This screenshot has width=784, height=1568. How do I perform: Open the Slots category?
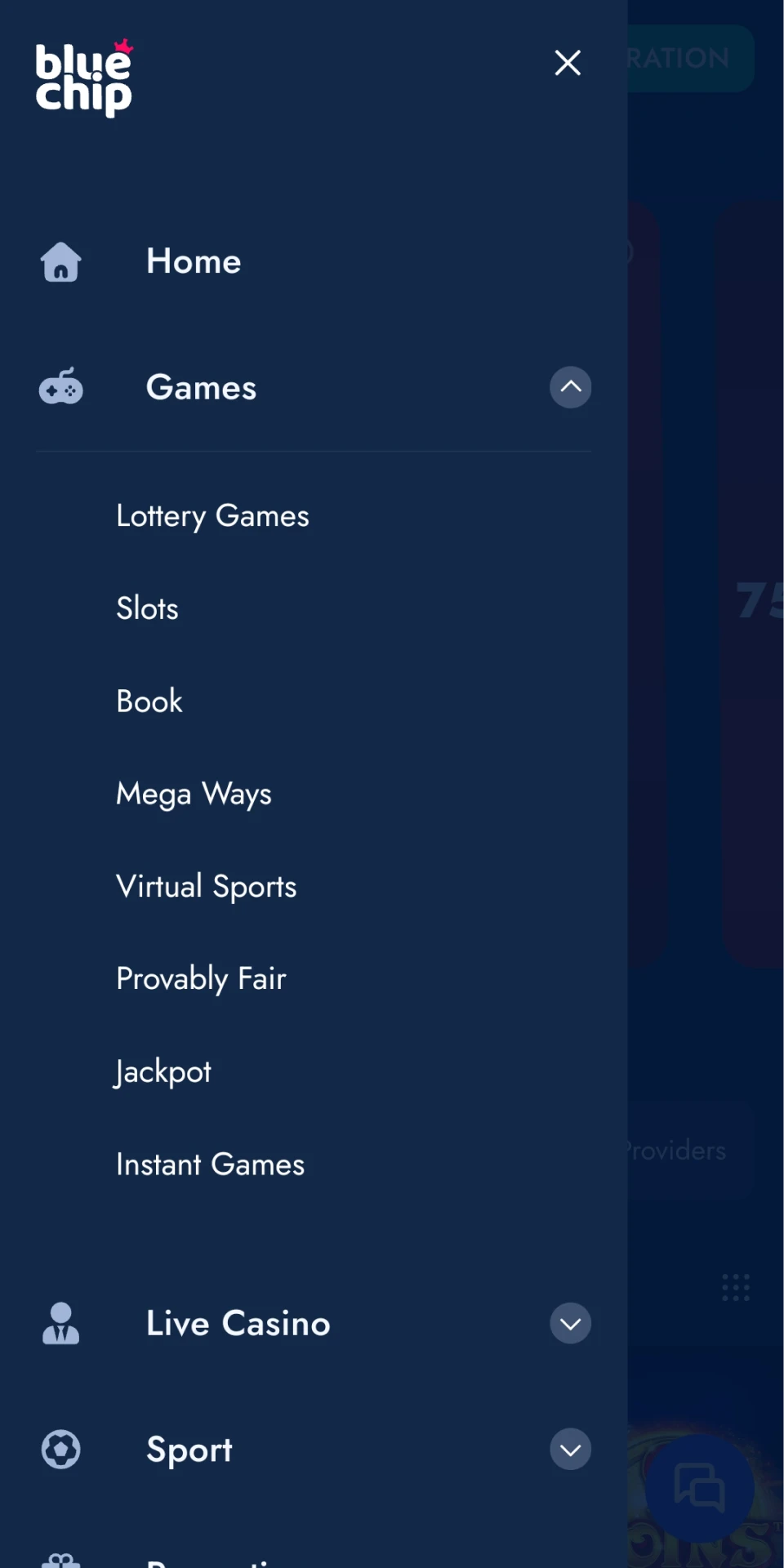click(x=147, y=608)
